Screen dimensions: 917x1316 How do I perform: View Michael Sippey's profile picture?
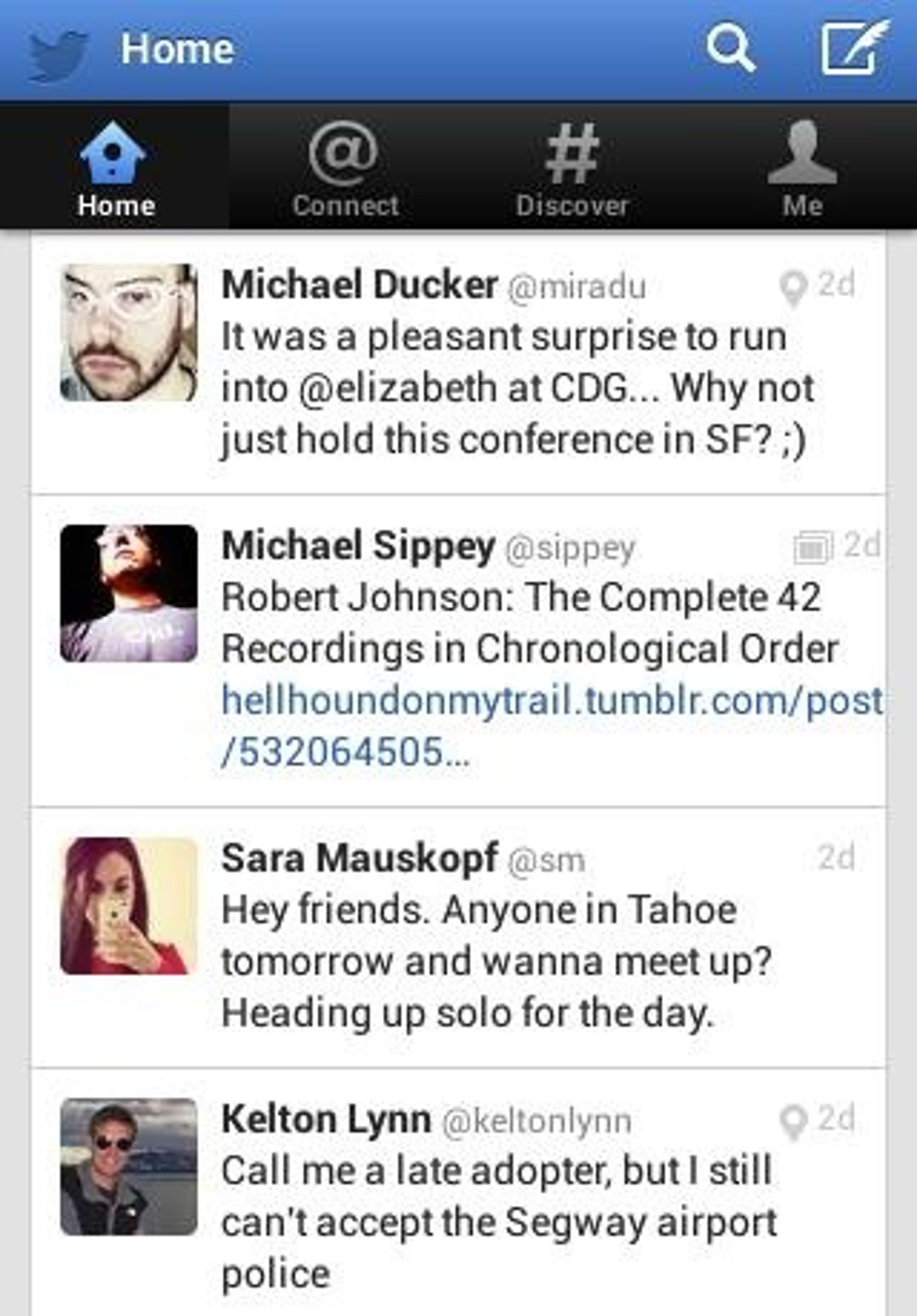pyautogui.click(x=129, y=593)
